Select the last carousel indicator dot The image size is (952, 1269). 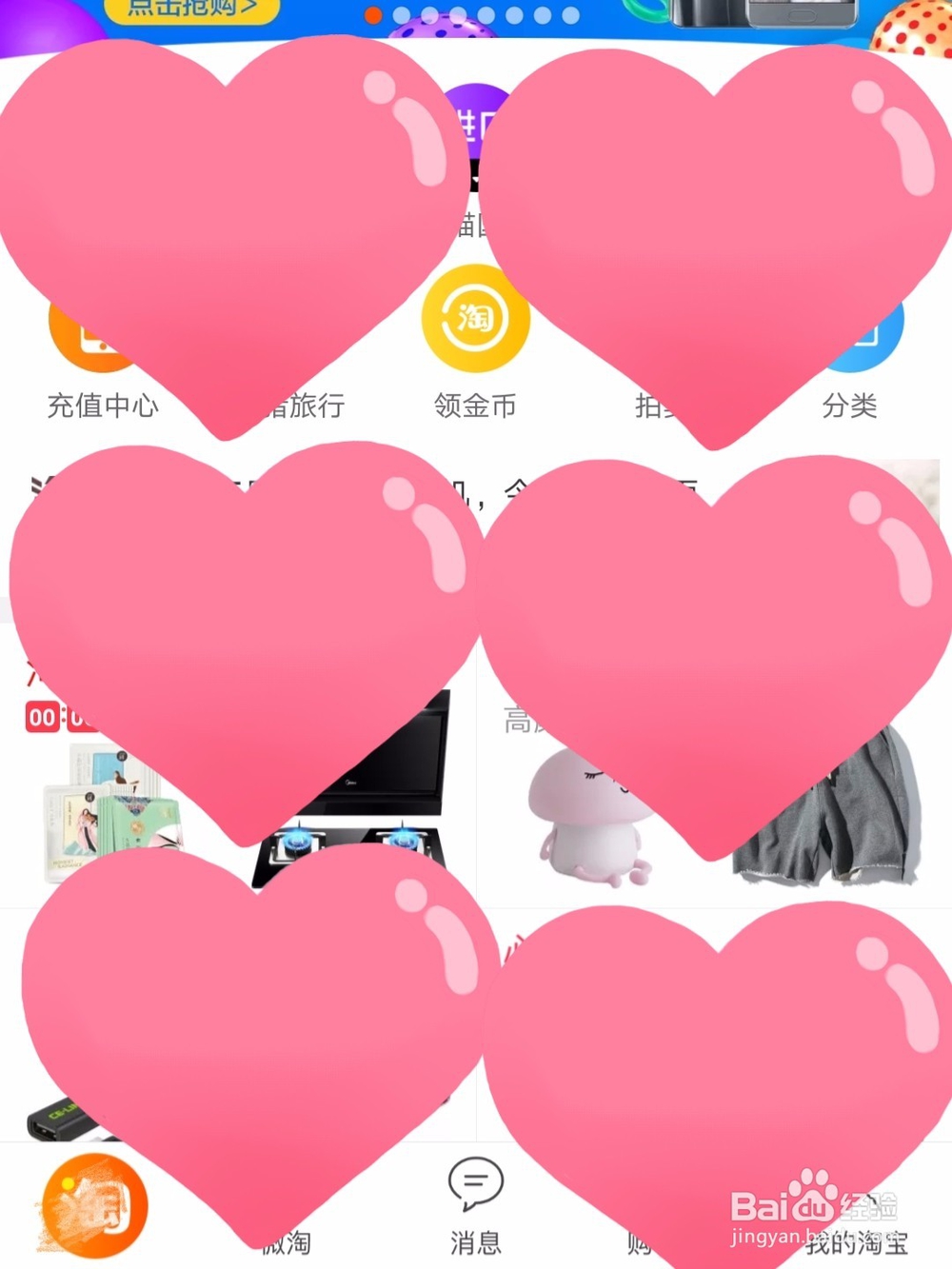(x=571, y=13)
